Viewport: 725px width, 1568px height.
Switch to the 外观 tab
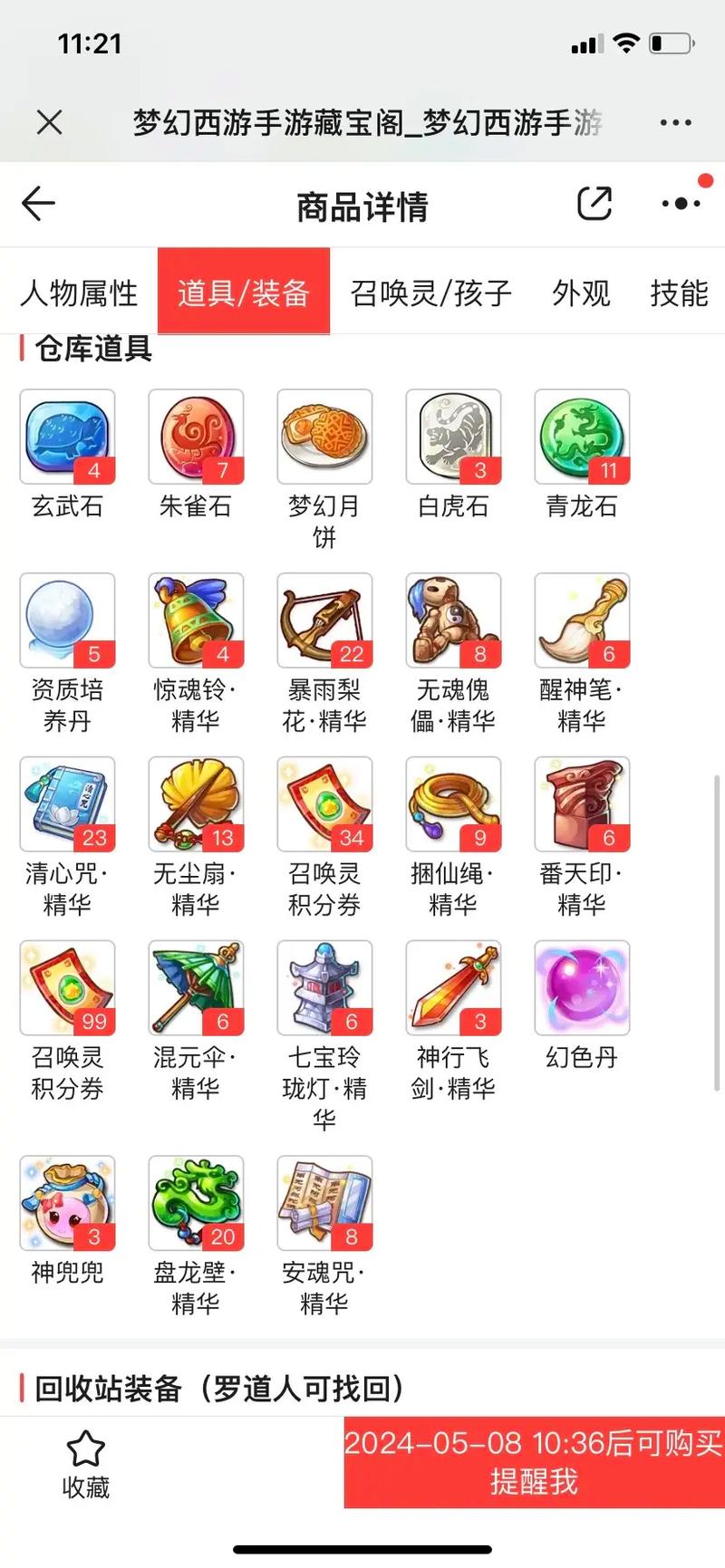[x=580, y=293]
